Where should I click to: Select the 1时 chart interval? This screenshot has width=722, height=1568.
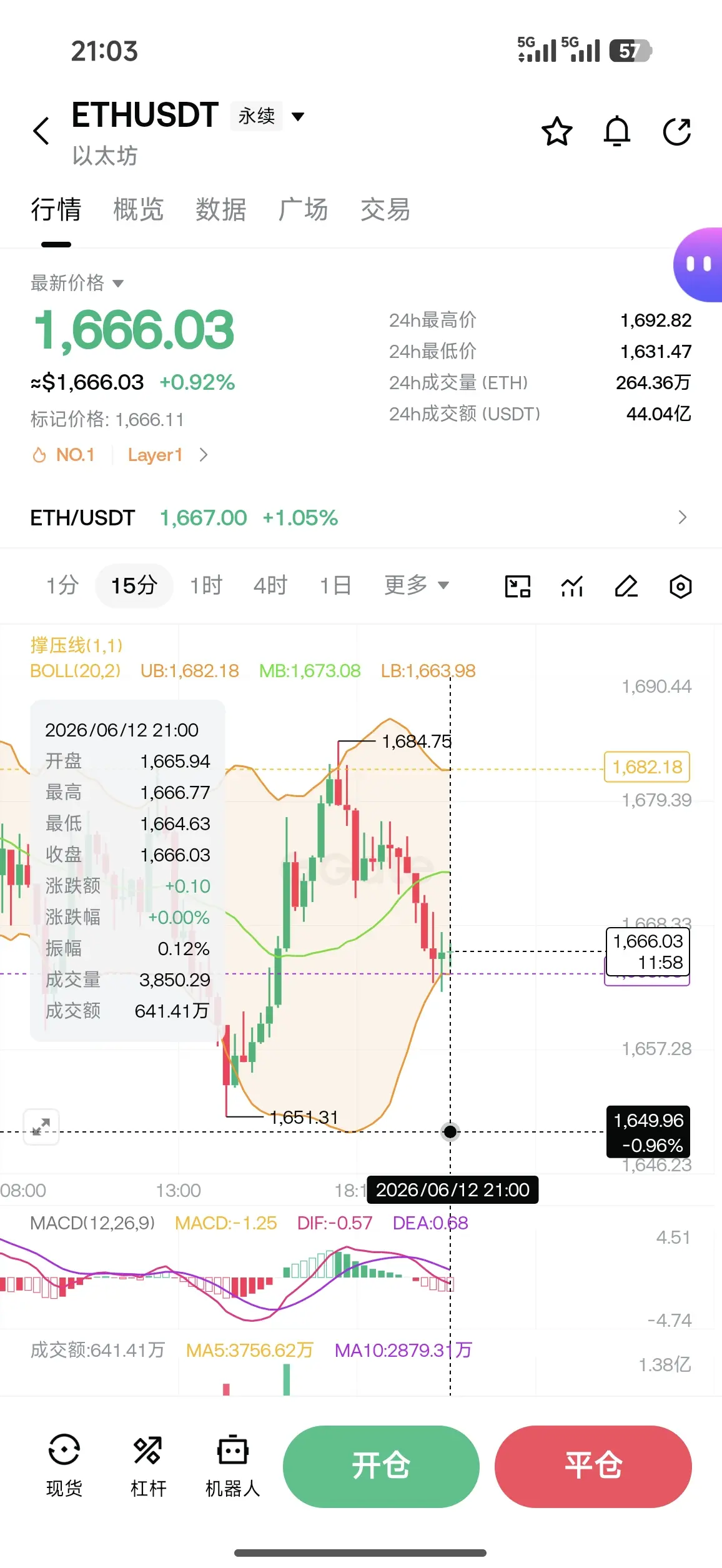(x=206, y=585)
